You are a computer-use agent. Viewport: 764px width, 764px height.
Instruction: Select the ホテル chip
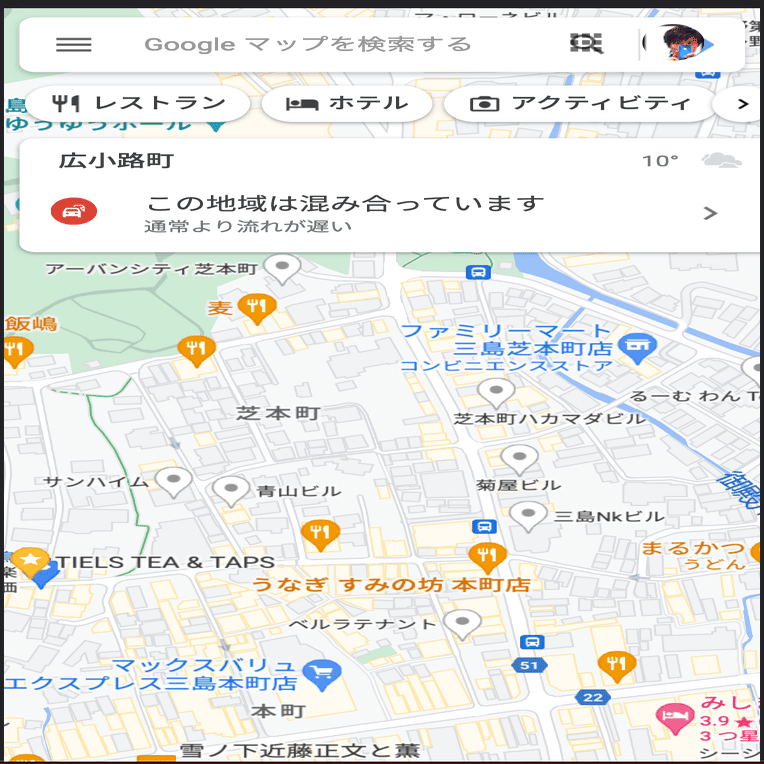click(347, 103)
